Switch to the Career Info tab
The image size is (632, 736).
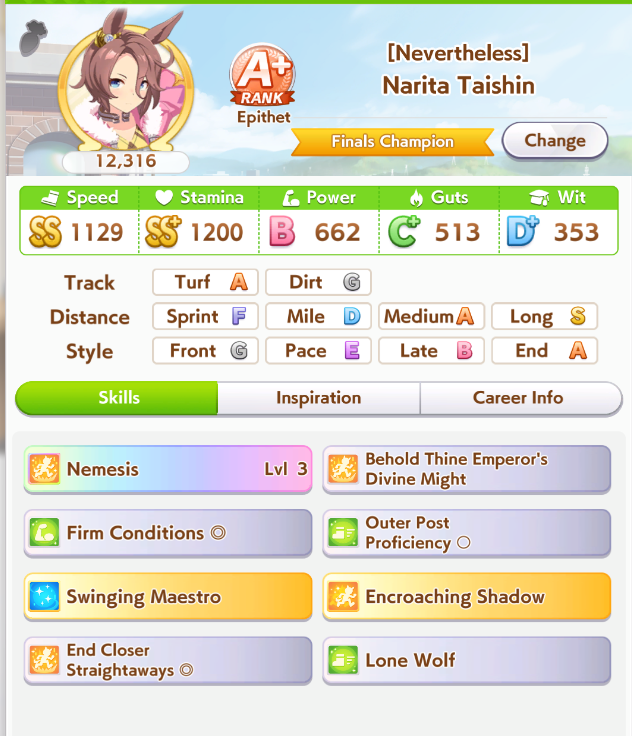tap(518, 398)
